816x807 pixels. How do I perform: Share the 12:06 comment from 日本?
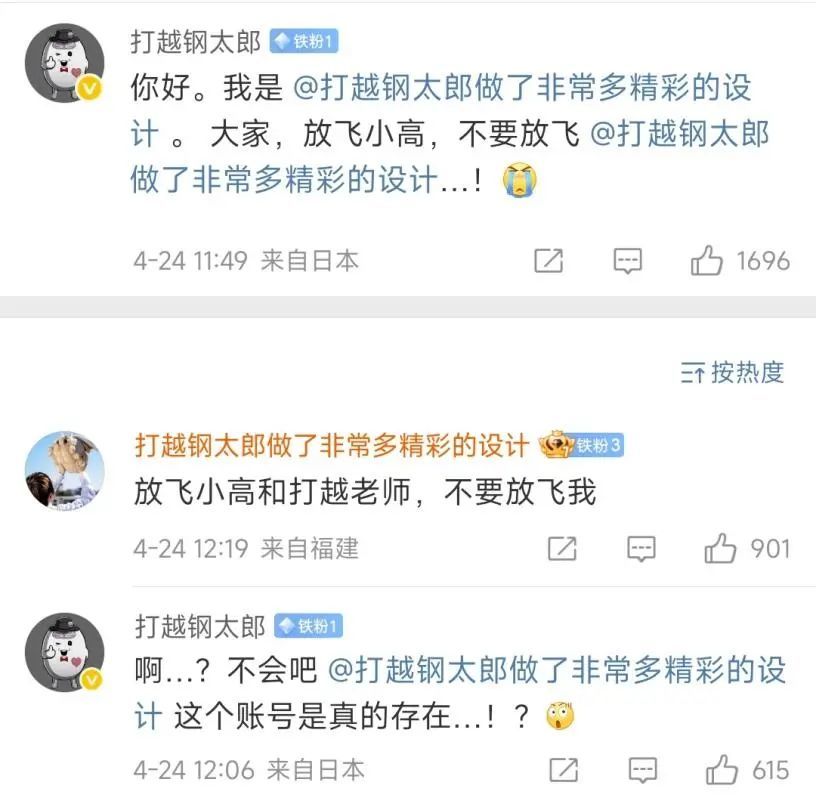(x=563, y=770)
